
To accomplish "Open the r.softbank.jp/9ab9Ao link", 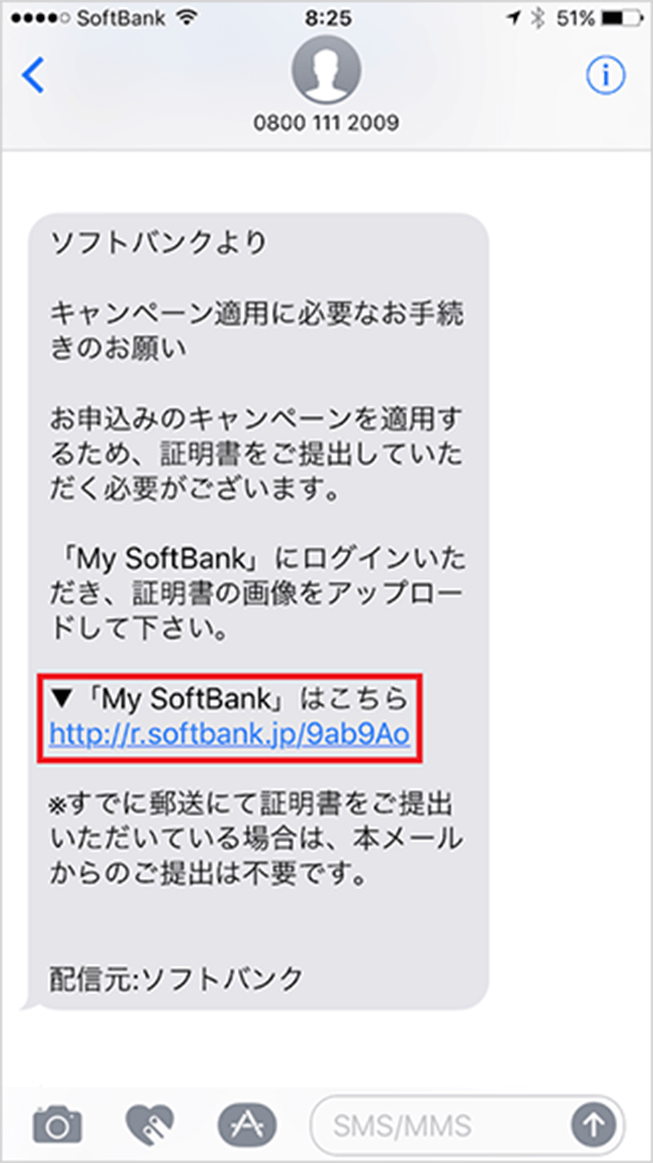I will [229, 735].
